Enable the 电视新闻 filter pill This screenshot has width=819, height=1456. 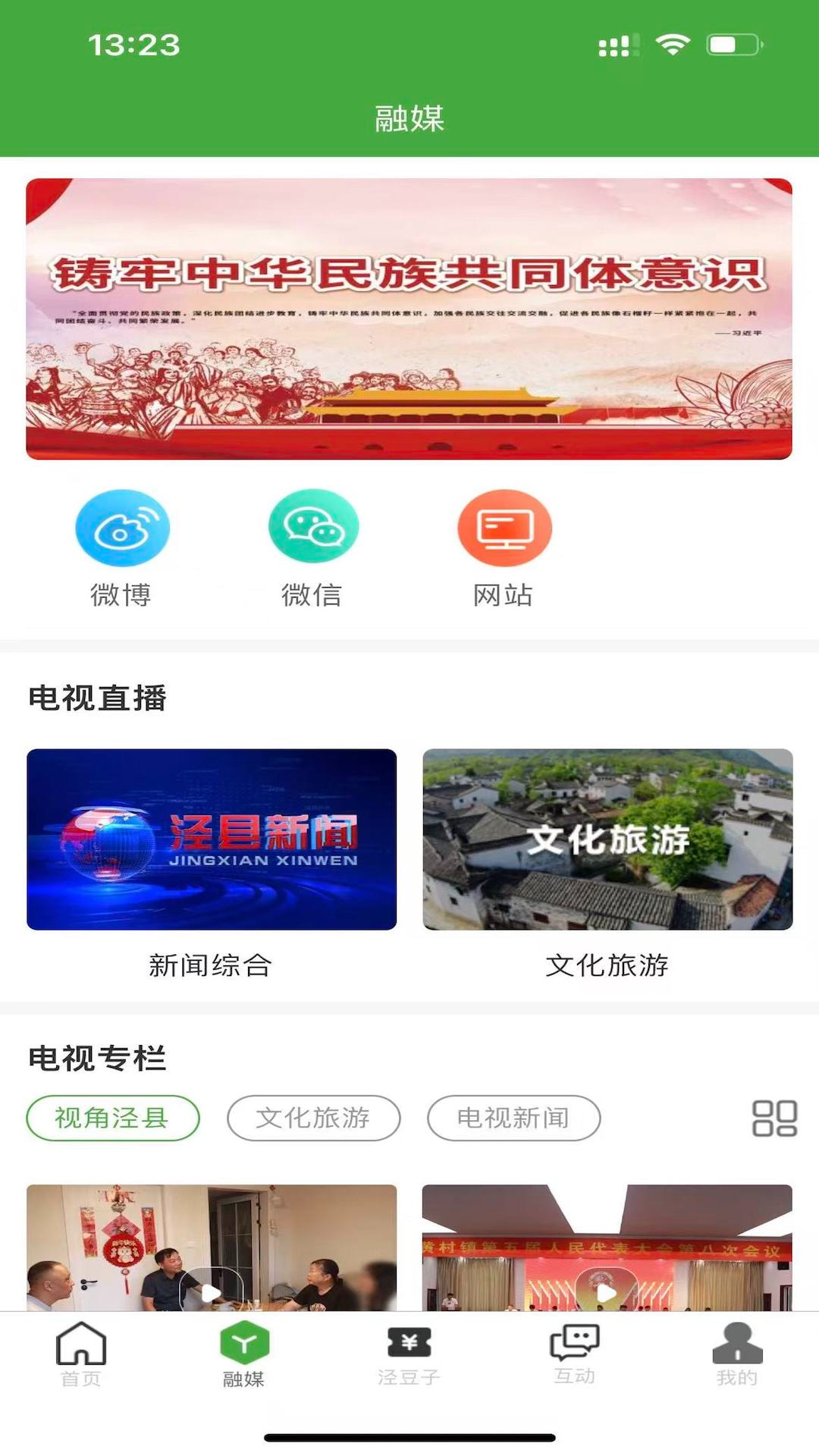pyautogui.click(x=513, y=1118)
